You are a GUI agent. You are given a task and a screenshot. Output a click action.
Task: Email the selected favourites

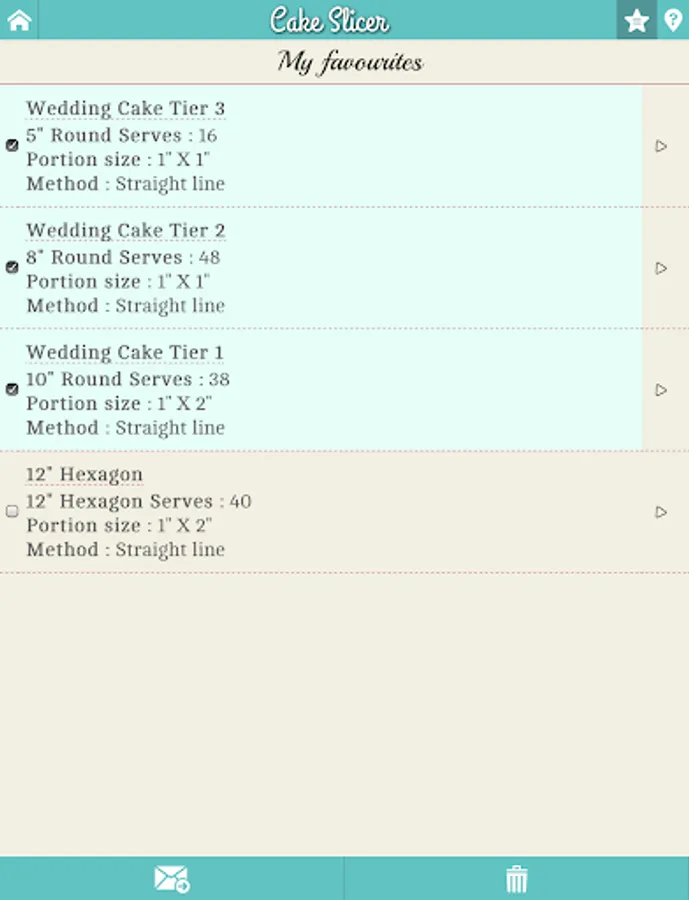(172, 879)
